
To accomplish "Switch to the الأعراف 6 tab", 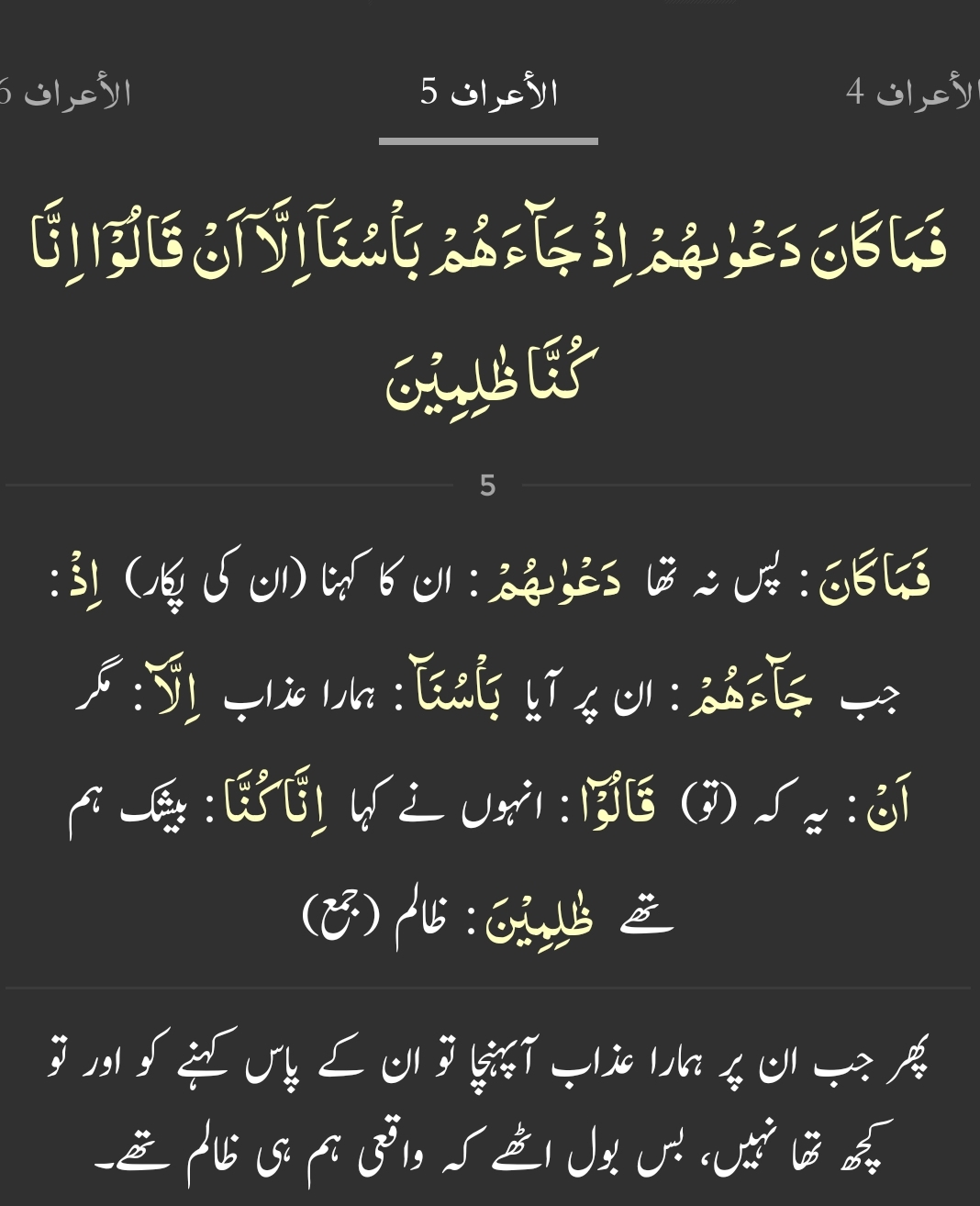I will pos(66,94).
